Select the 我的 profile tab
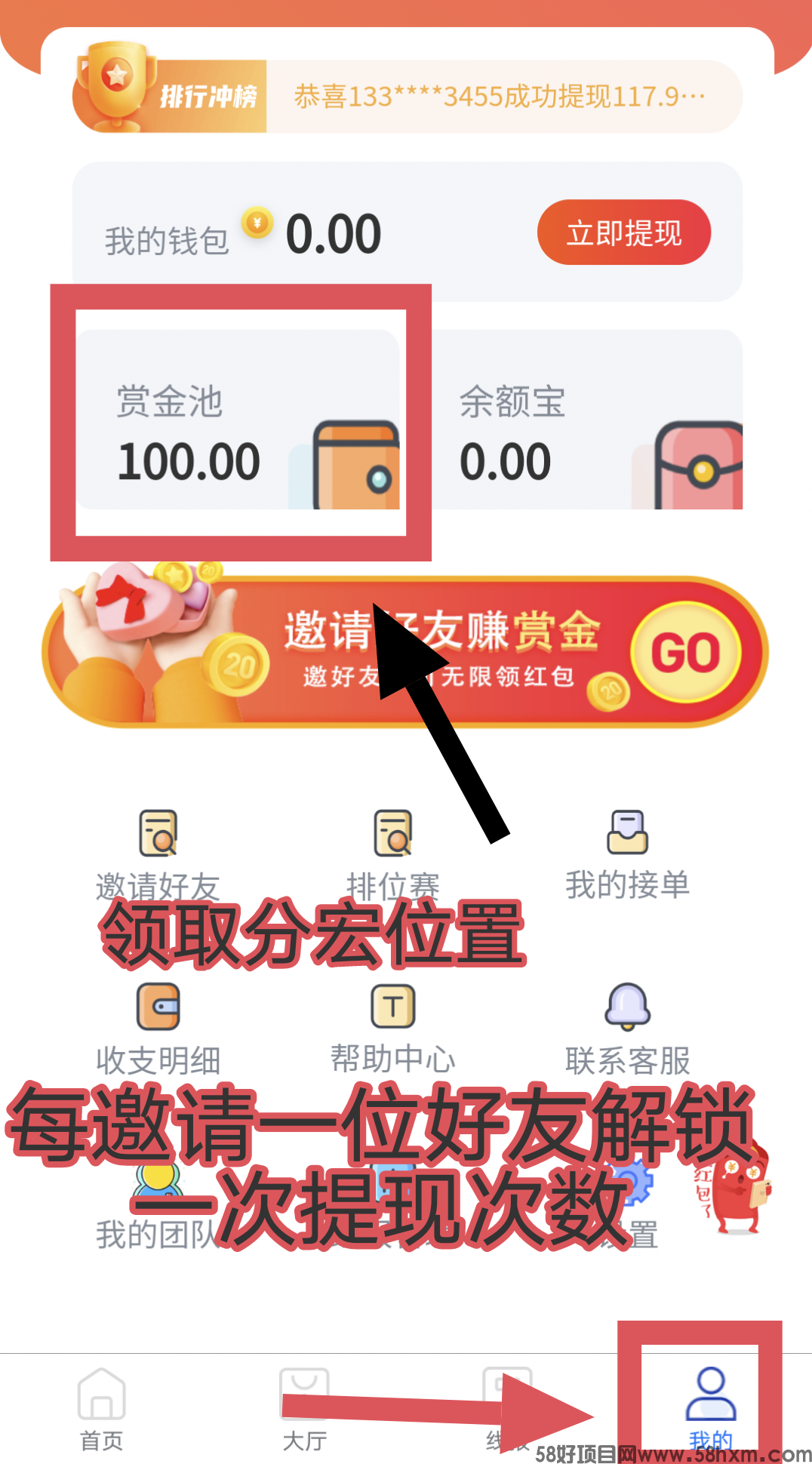 pyautogui.click(x=710, y=1407)
